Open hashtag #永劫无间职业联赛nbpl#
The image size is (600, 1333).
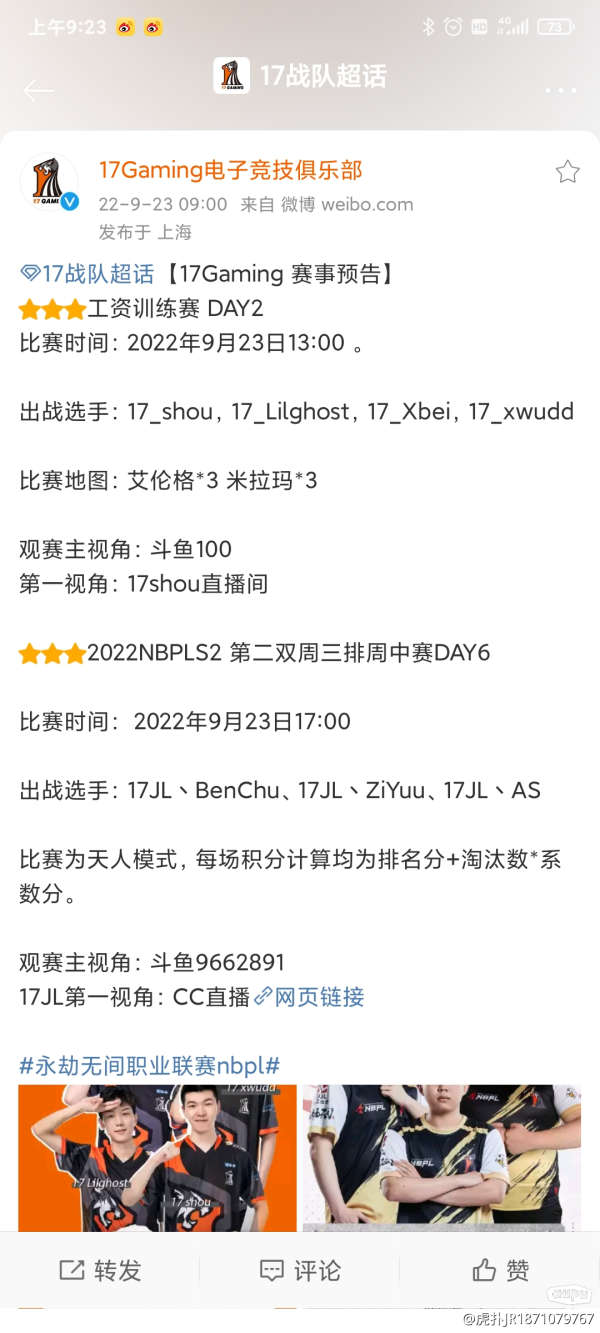(149, 1065)
